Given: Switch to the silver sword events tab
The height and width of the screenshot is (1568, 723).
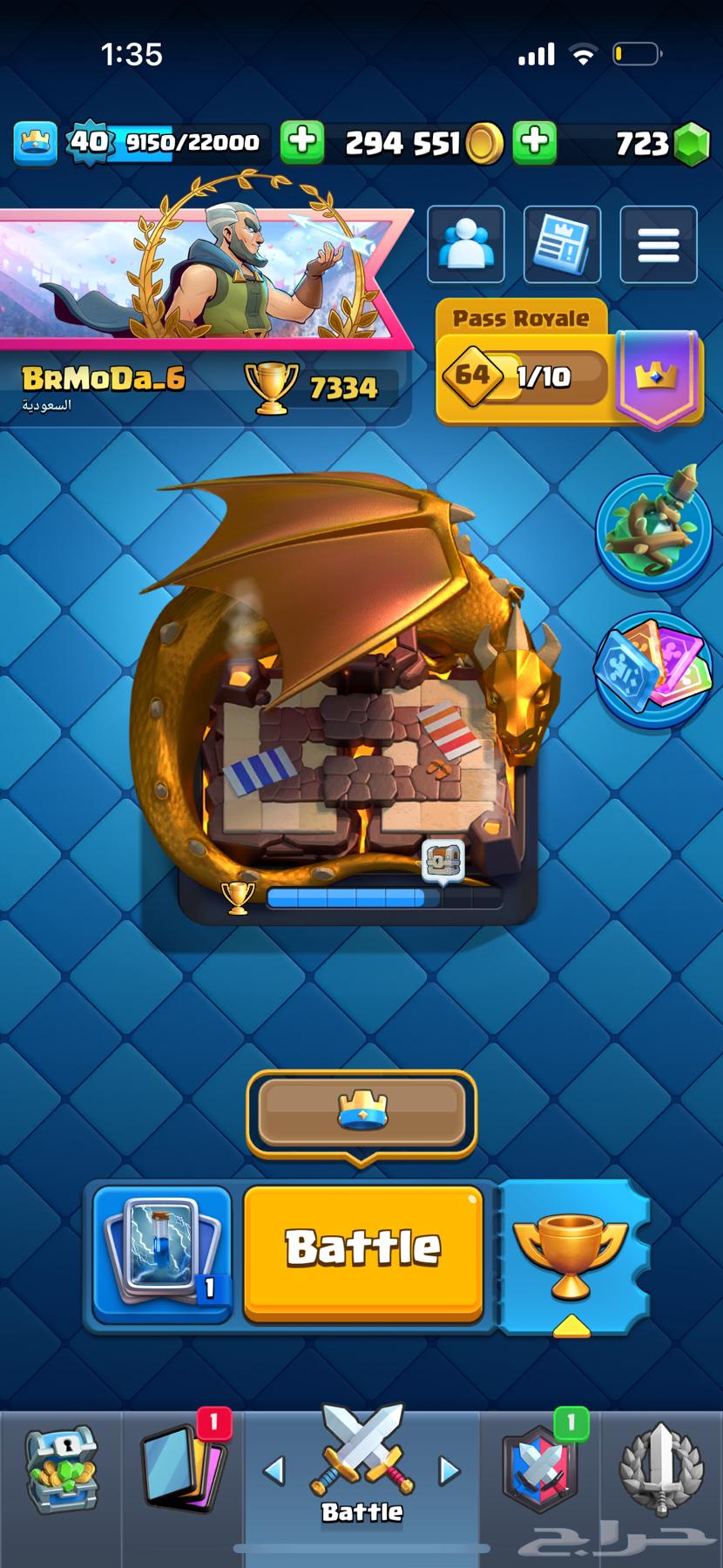Looking at the screenshot, I should [x=660, y=1470].
